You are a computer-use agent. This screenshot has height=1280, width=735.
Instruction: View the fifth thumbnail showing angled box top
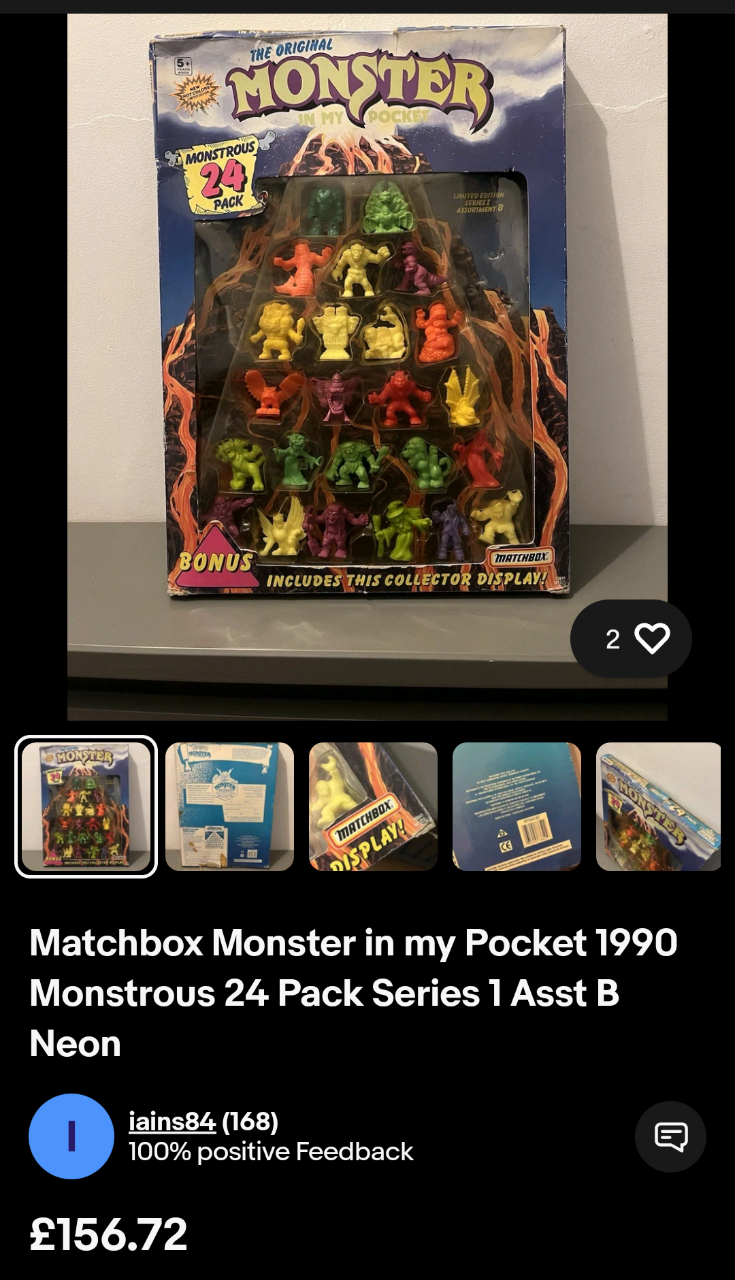659,806
